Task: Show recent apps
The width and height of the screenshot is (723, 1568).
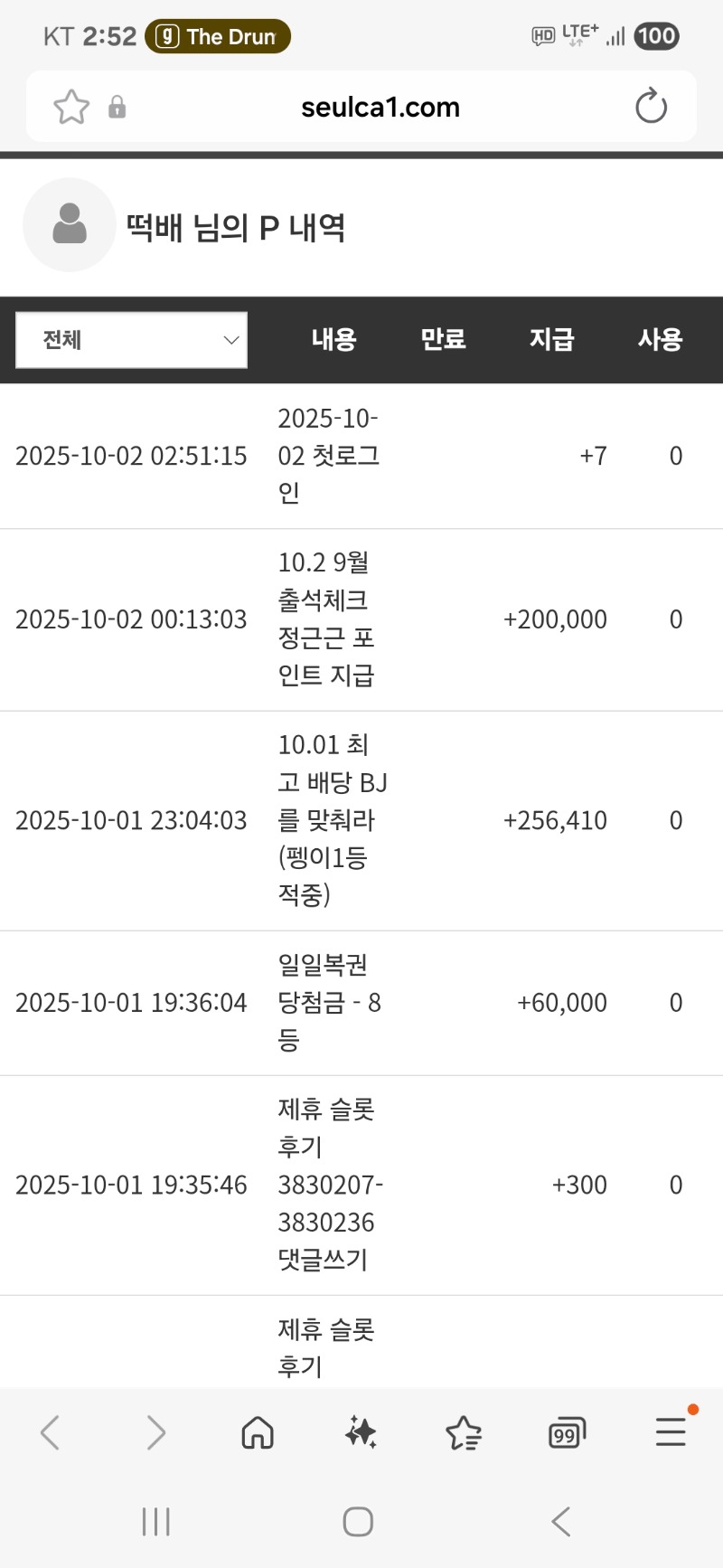Action: pyautogui.click(x=156, y=1521)
